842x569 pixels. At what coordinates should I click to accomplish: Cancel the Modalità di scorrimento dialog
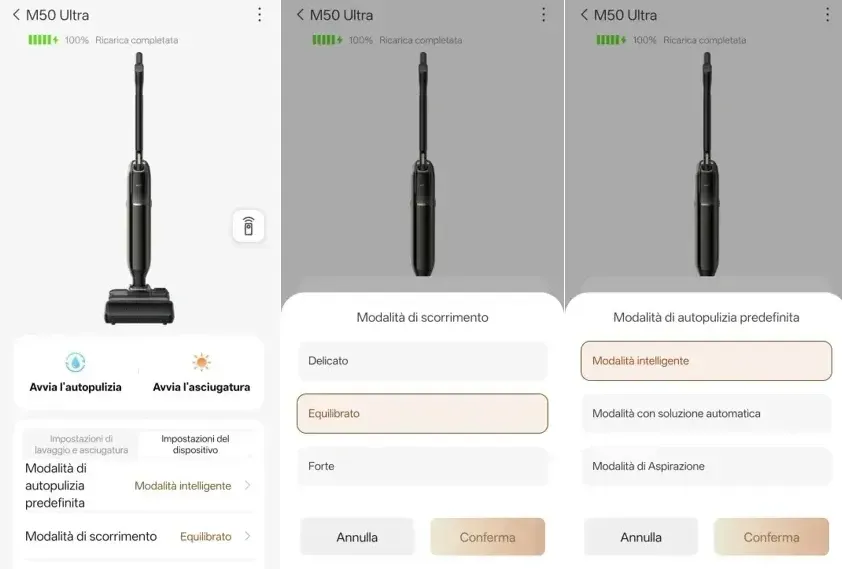click(357, 537)
